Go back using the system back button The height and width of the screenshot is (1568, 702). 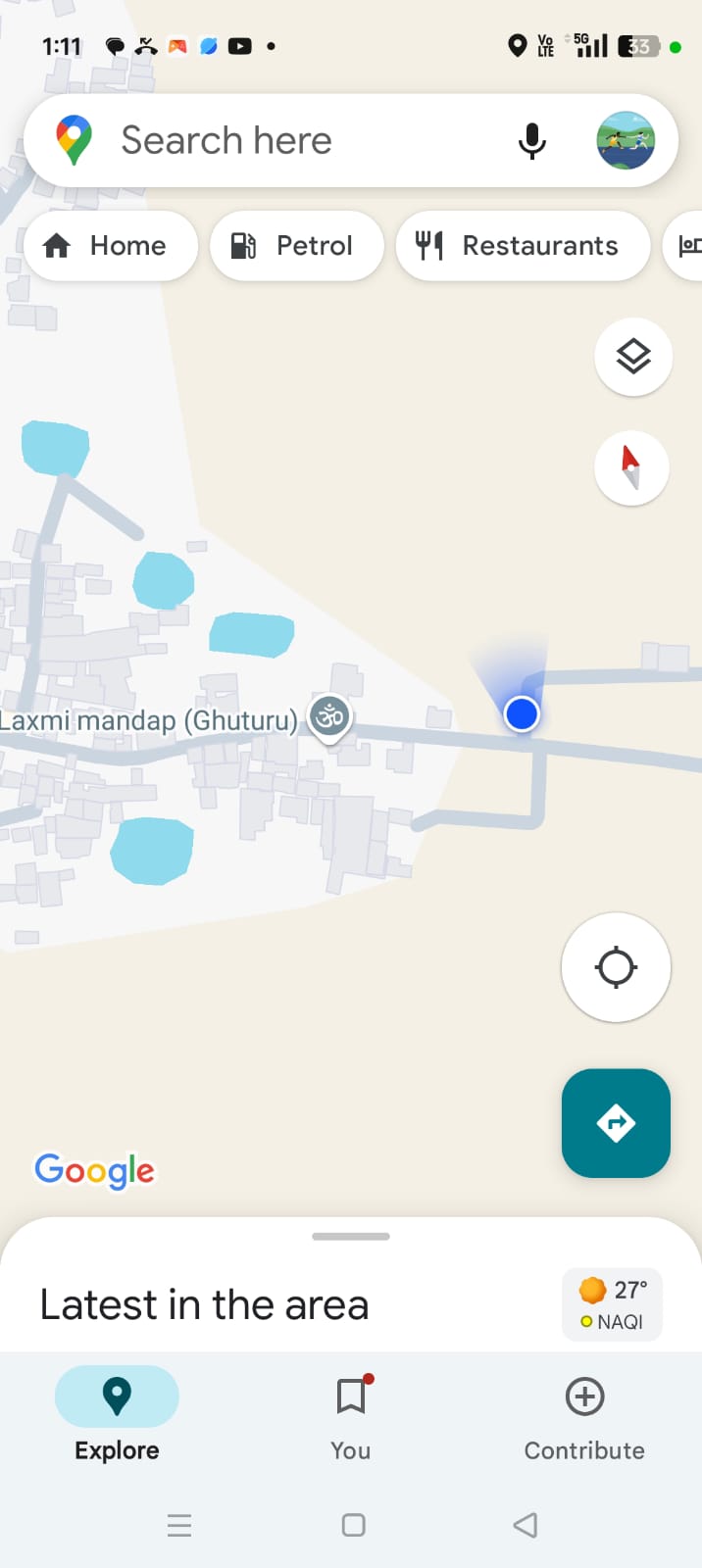[526, 1525]
